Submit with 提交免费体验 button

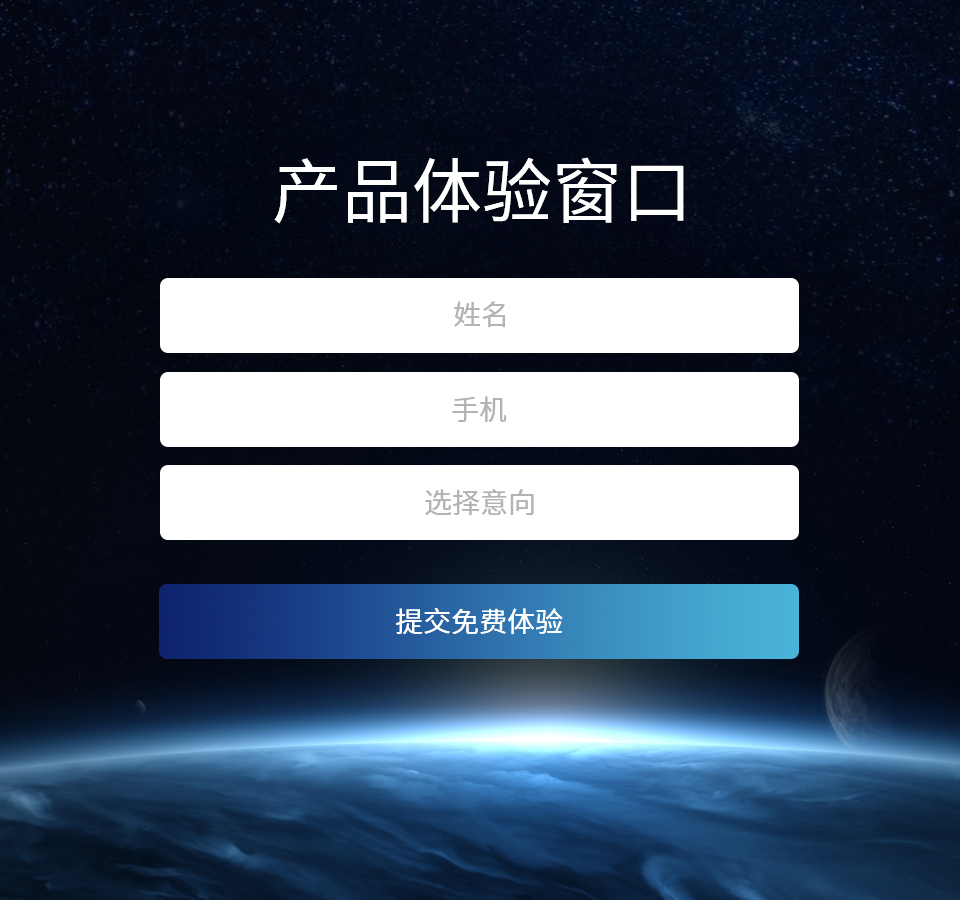[x=479, y=621]
